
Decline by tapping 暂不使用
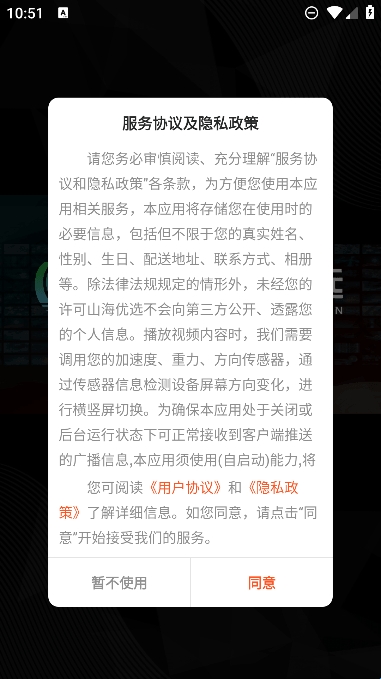point(119,582)
